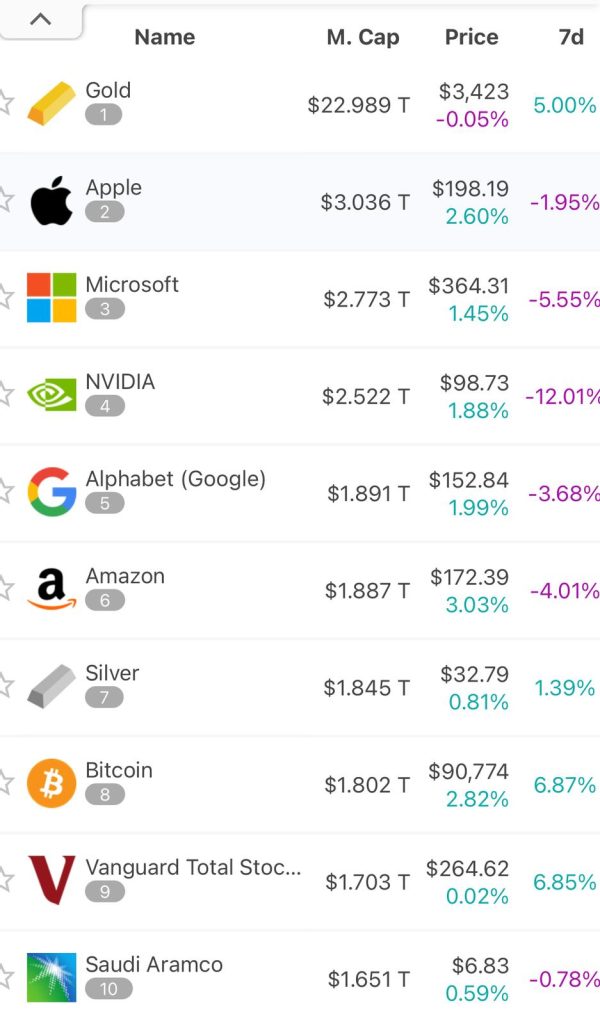Open the NVIDIA row

point(300,396)
